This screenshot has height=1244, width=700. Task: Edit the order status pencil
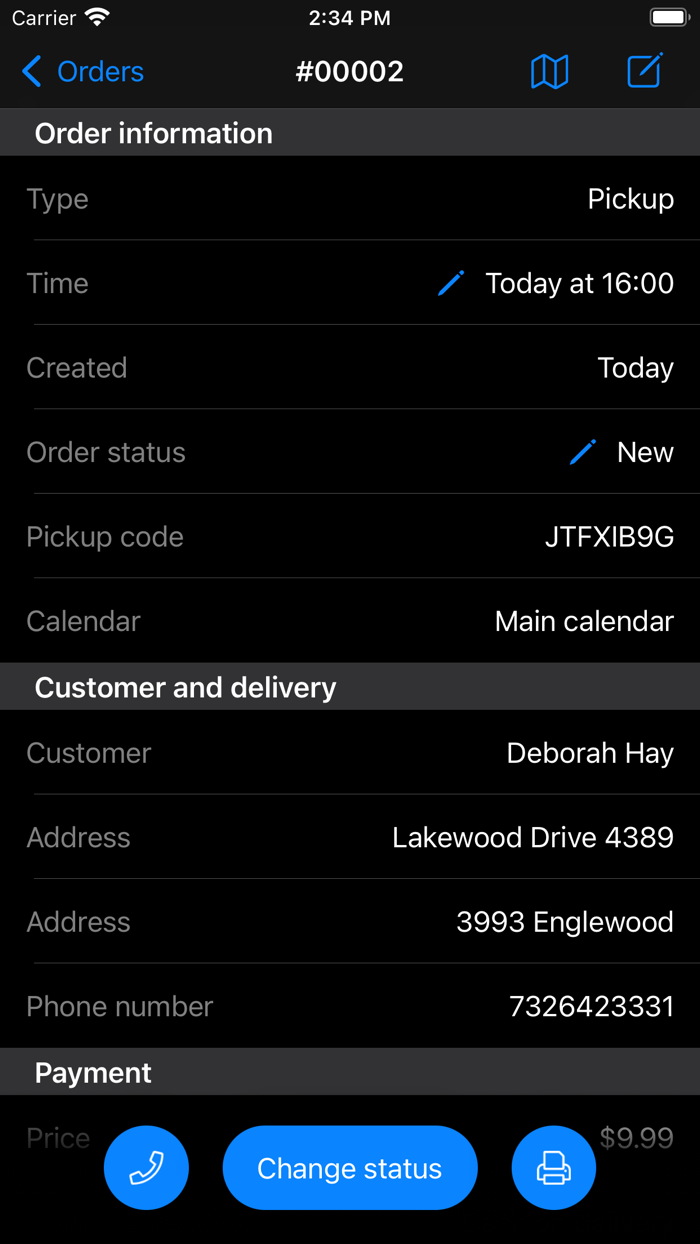(x=582, y=452)
